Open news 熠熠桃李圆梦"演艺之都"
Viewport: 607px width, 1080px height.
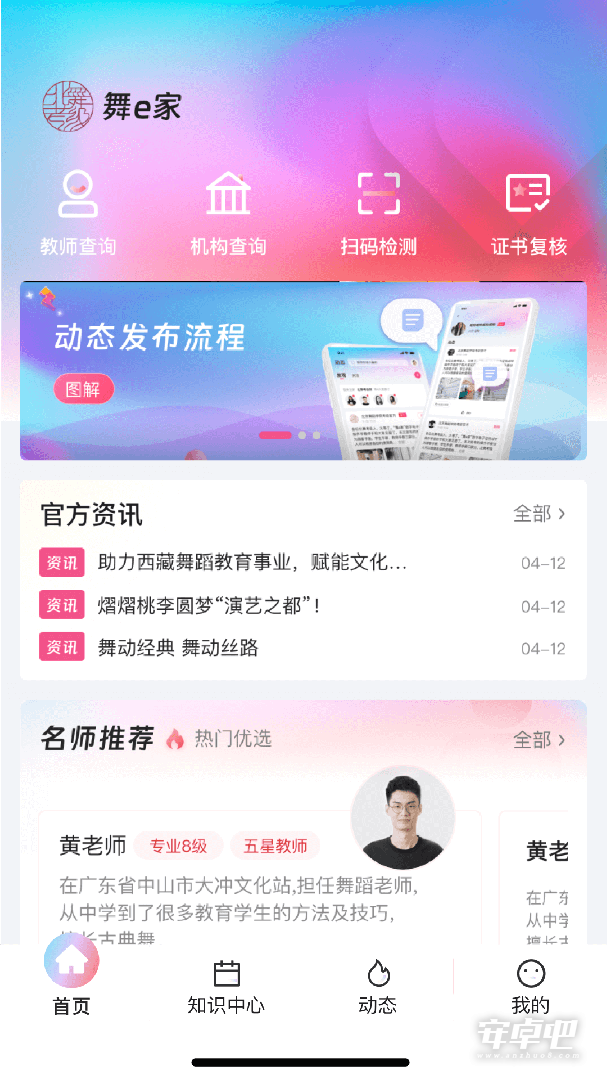302,605
